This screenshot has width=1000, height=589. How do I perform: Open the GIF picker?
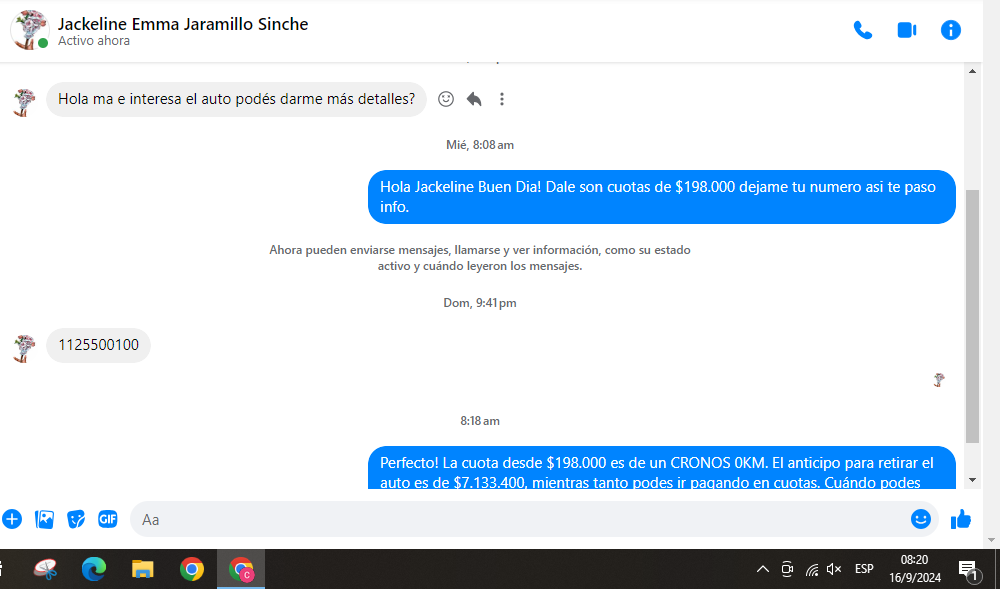click(108, 519)
